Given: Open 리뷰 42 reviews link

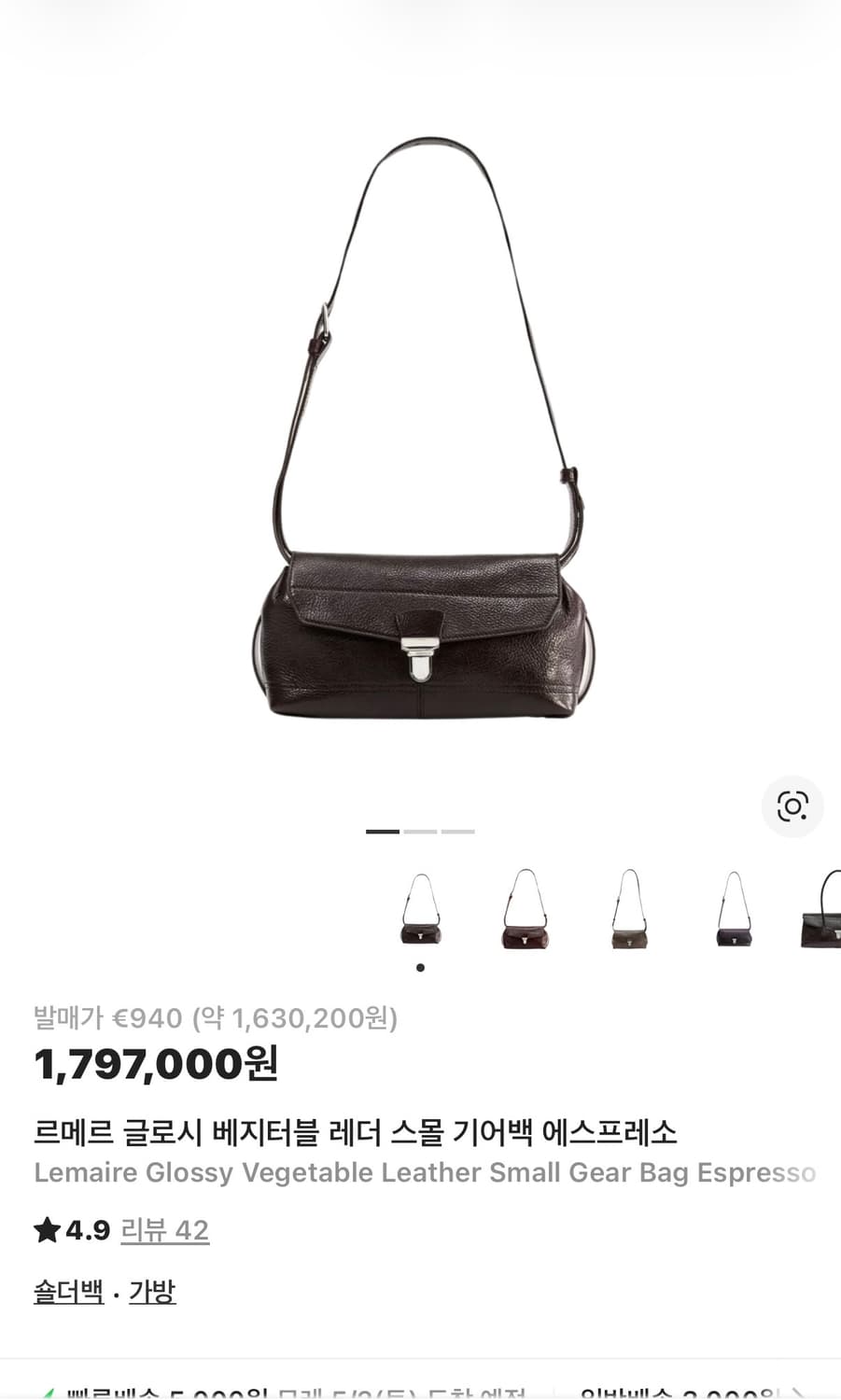Looking at the screenshot, I should coord(164,1231).
